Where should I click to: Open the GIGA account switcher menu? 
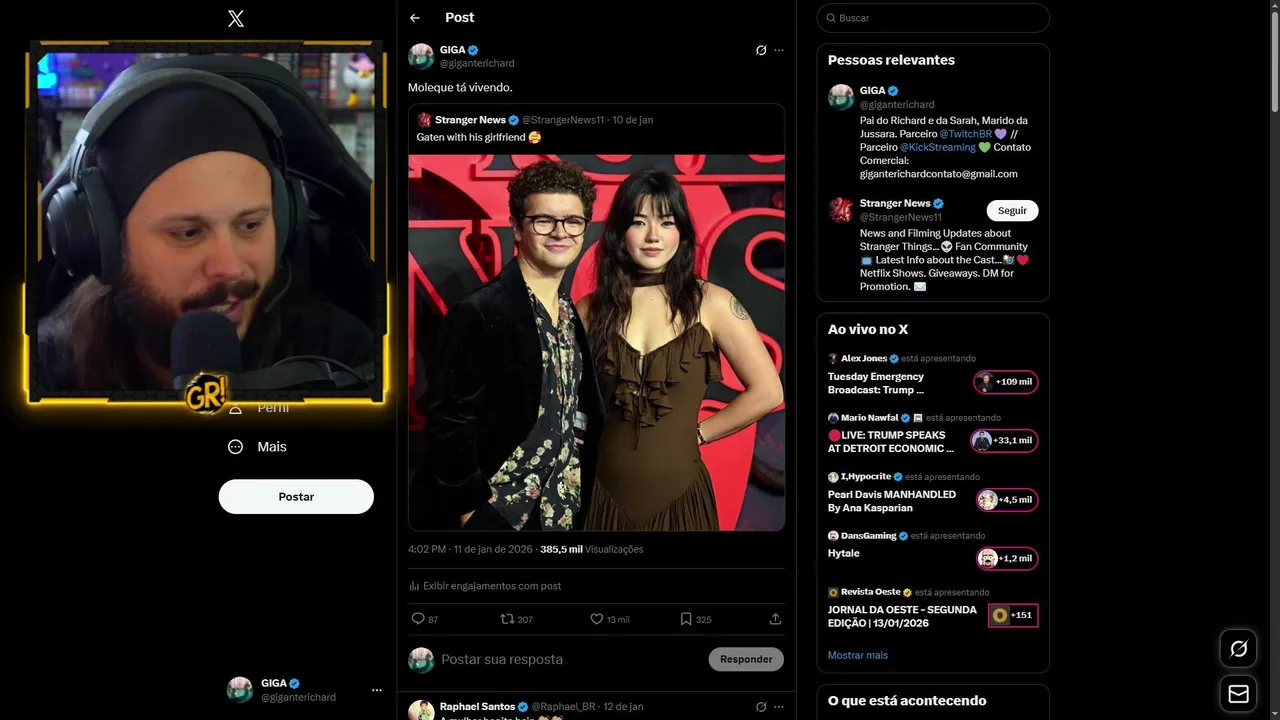pos(376,690)
